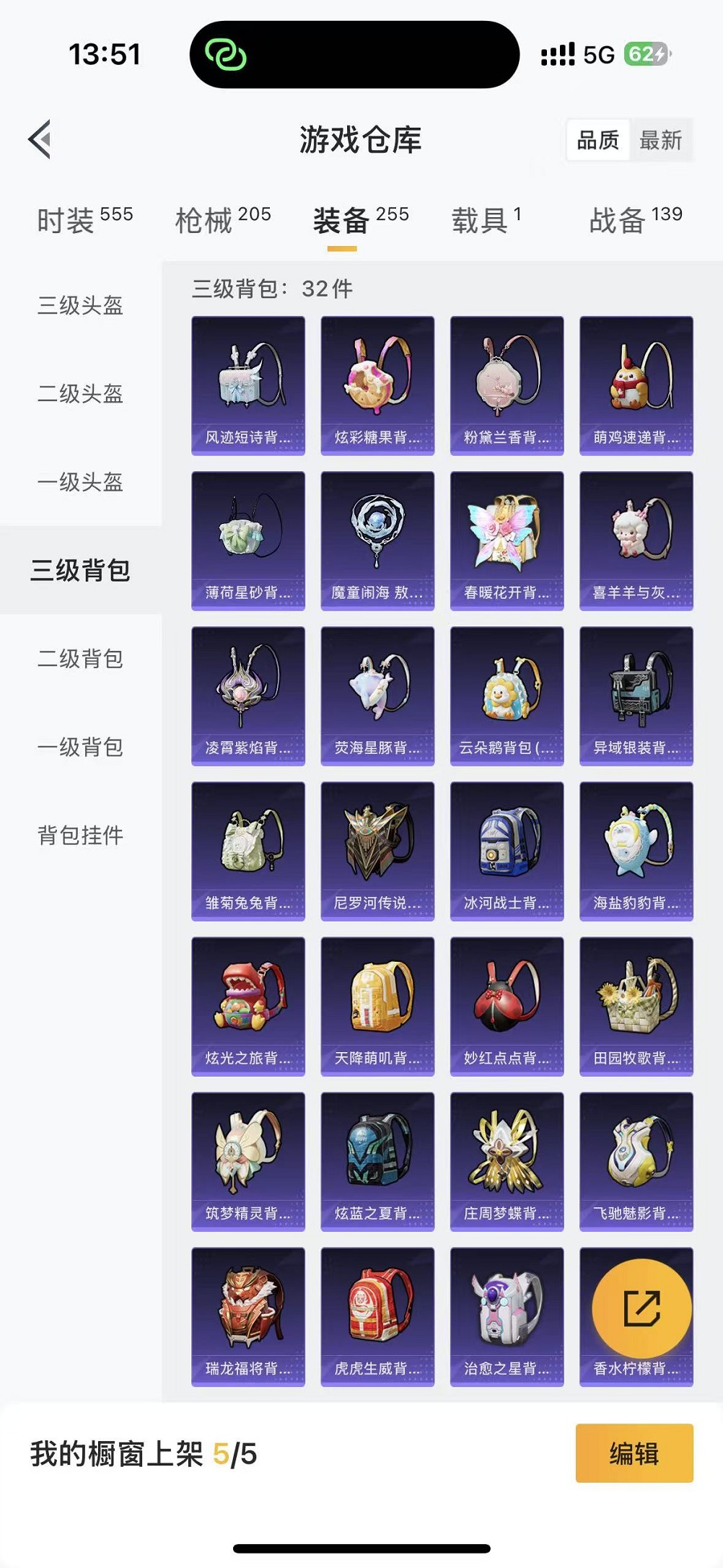723x1568 pixels.
Task: Open the 背包挂件 category
Action: pyautogui.click(x=80, y=836)
